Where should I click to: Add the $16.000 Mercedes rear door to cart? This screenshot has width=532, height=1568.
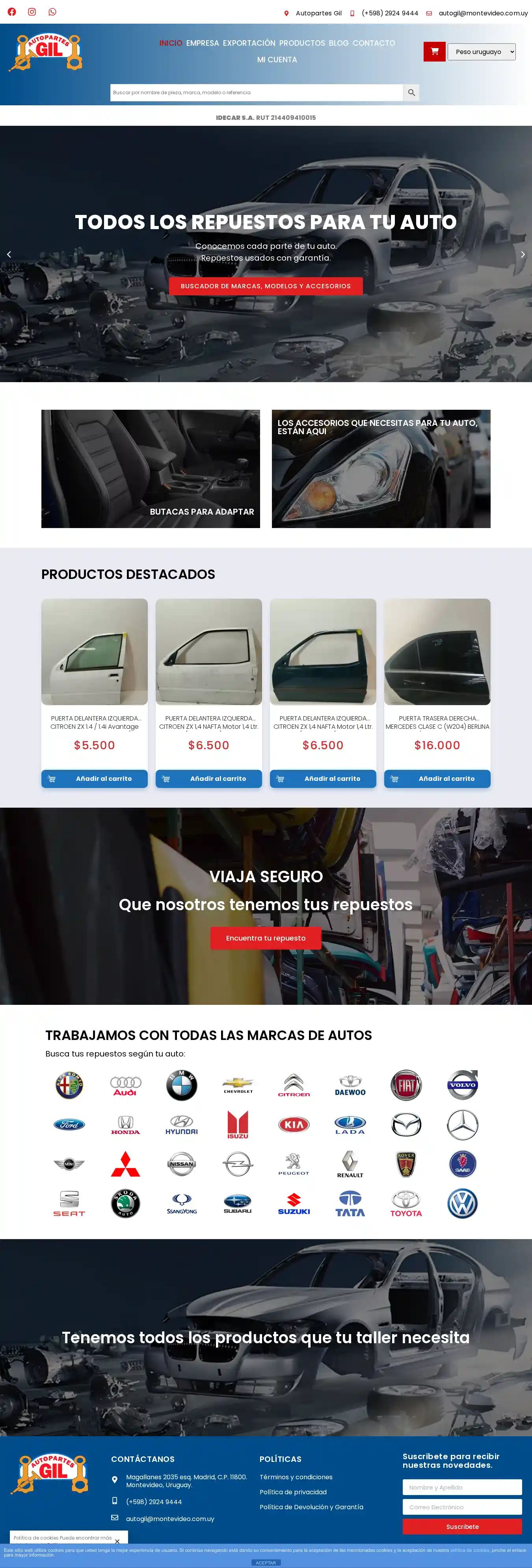[x=437, y=778]
